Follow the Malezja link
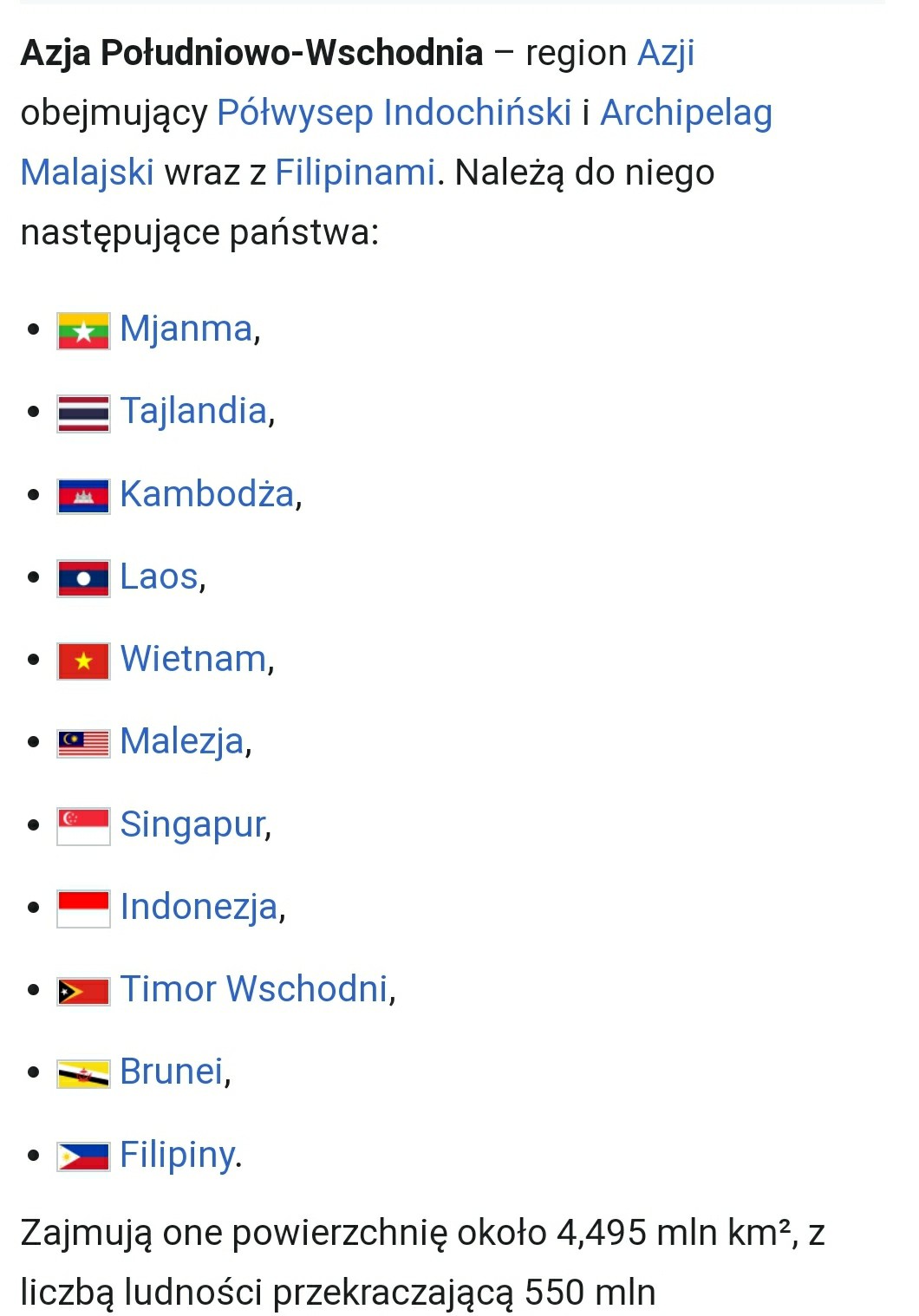 pos(182,742)
